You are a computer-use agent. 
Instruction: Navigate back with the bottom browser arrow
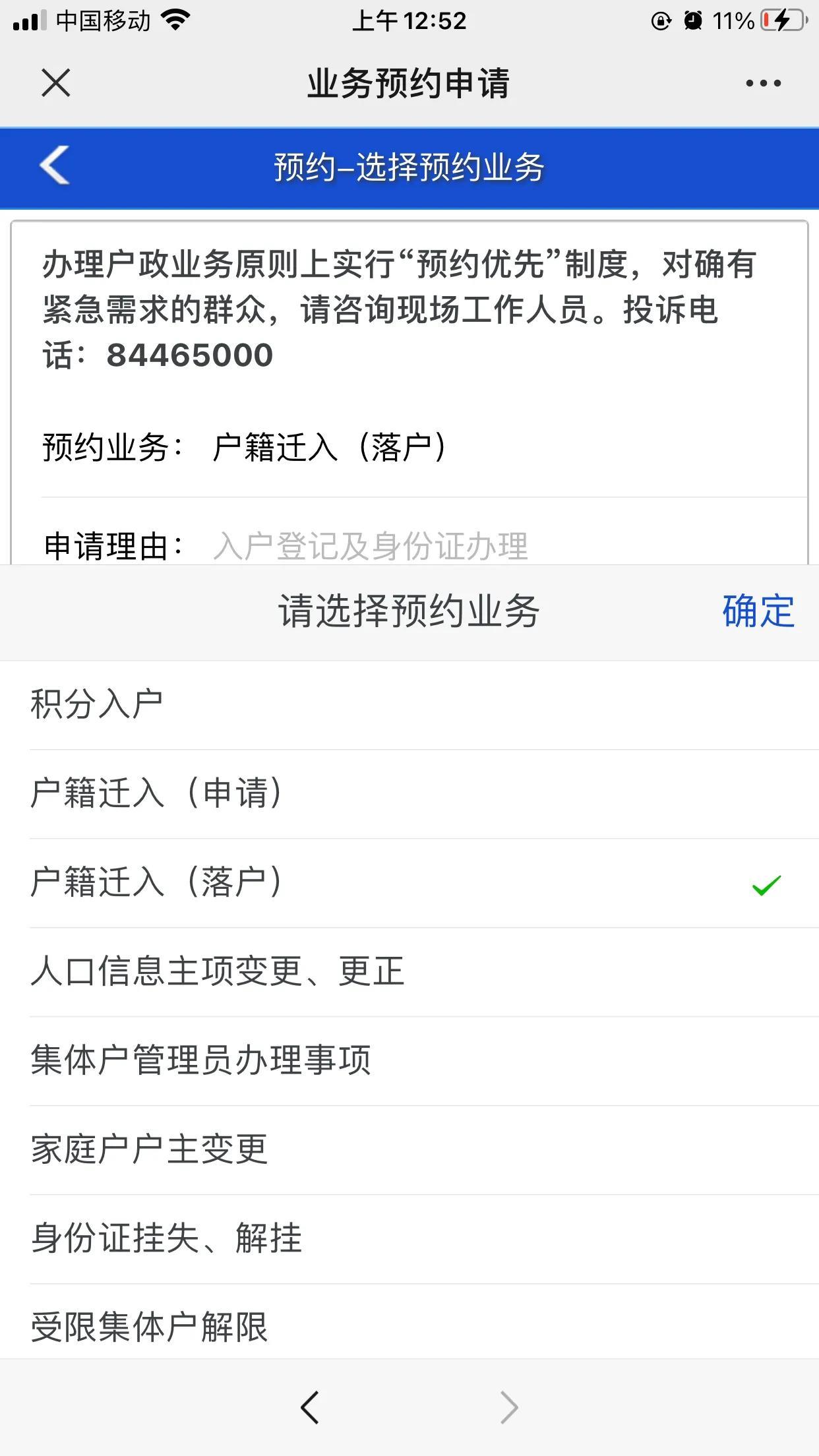point(310,1408)
